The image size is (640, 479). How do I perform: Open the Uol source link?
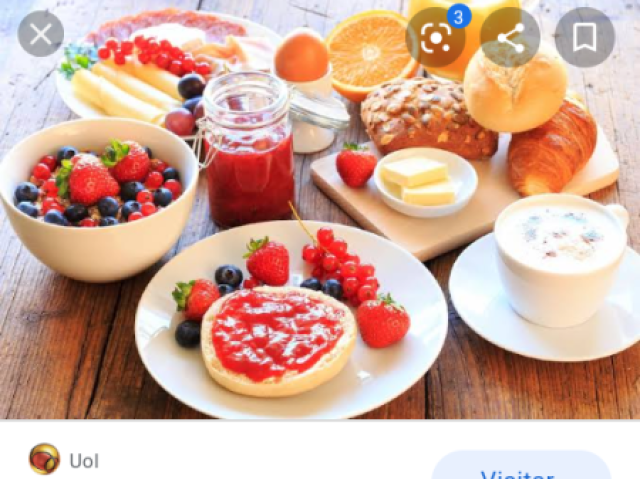click(x=83, y=460)
